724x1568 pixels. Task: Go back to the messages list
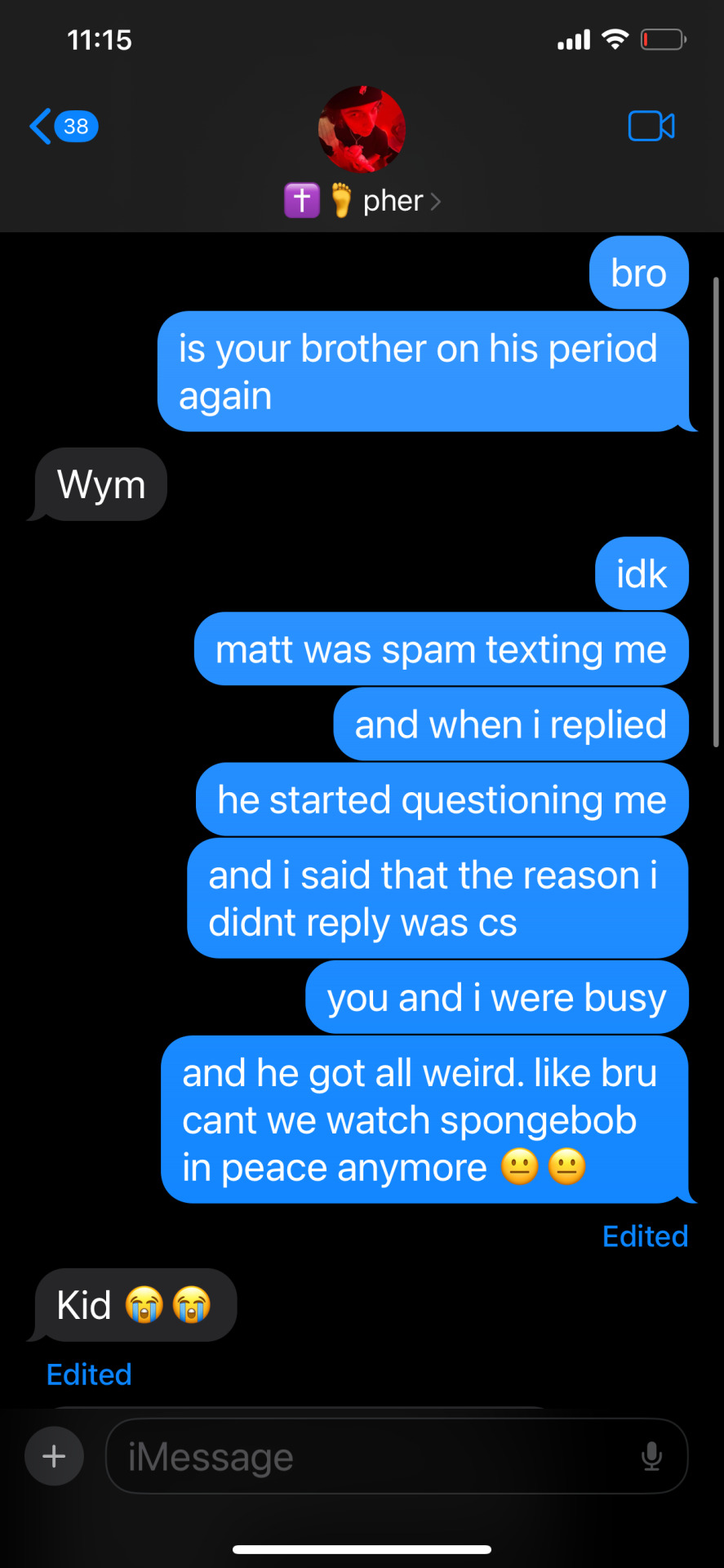click(x=61, y=127)
